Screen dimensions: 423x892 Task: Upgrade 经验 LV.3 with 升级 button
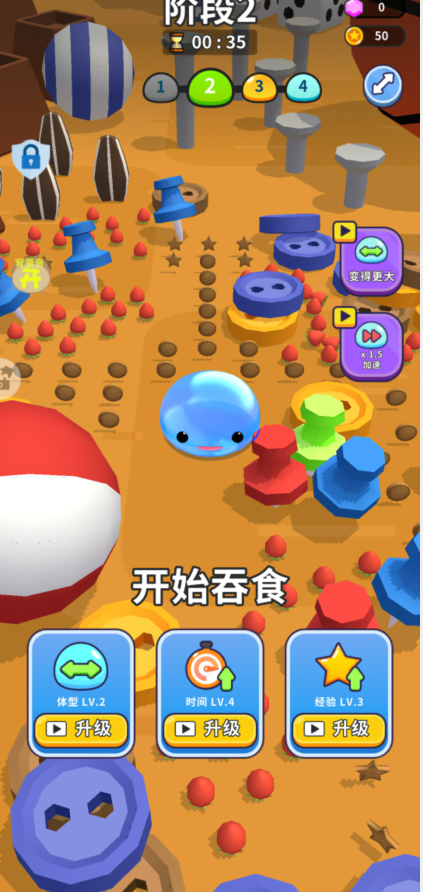[x=339, y=729]
